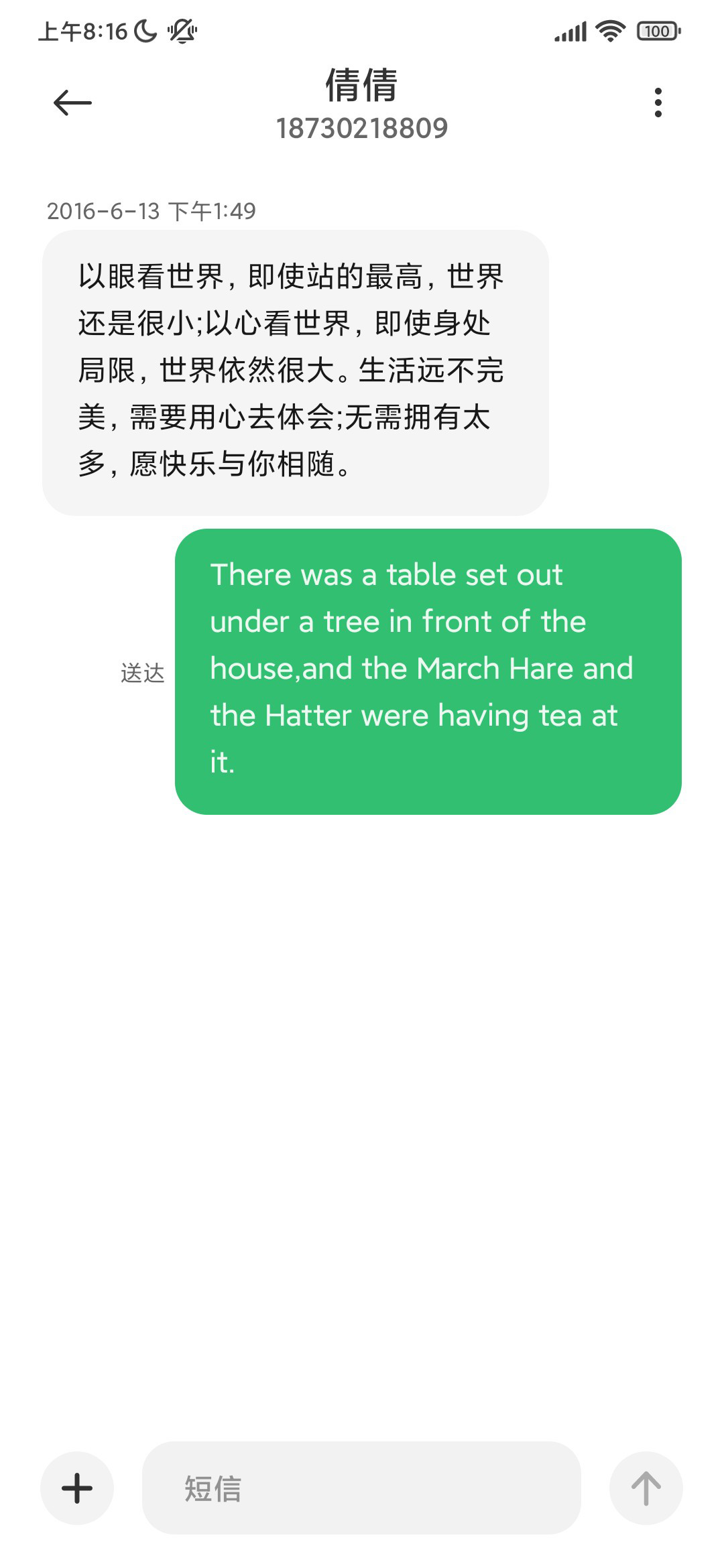The height and width of the screenshot is (1568, 724).
Task: Go back using the top-left arrow
Action: pos(72,103)
